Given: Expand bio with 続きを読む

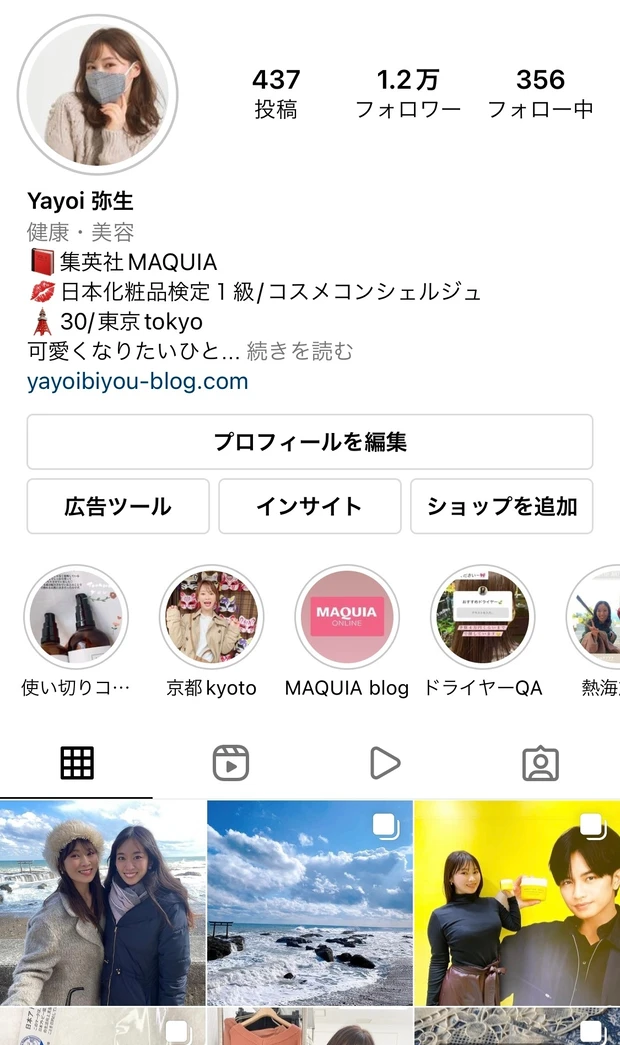Looking at the screenshot, I should 300,351.
